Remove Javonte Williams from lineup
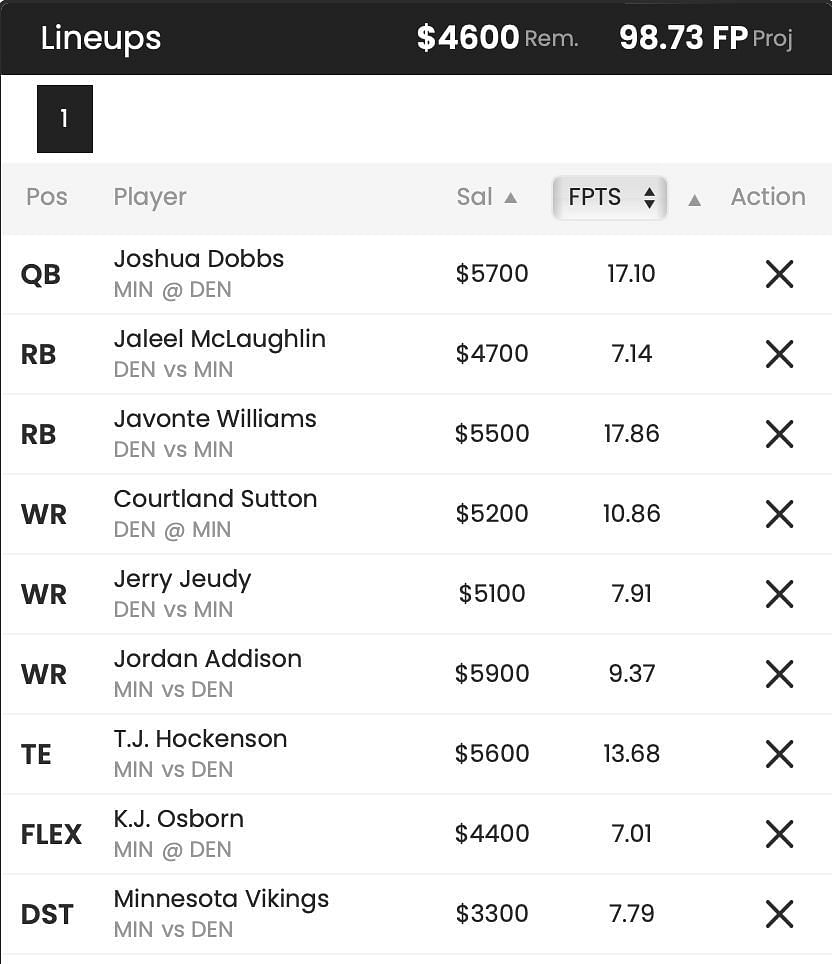This screenshot has width=832, height=964. (x=779, y=434)
